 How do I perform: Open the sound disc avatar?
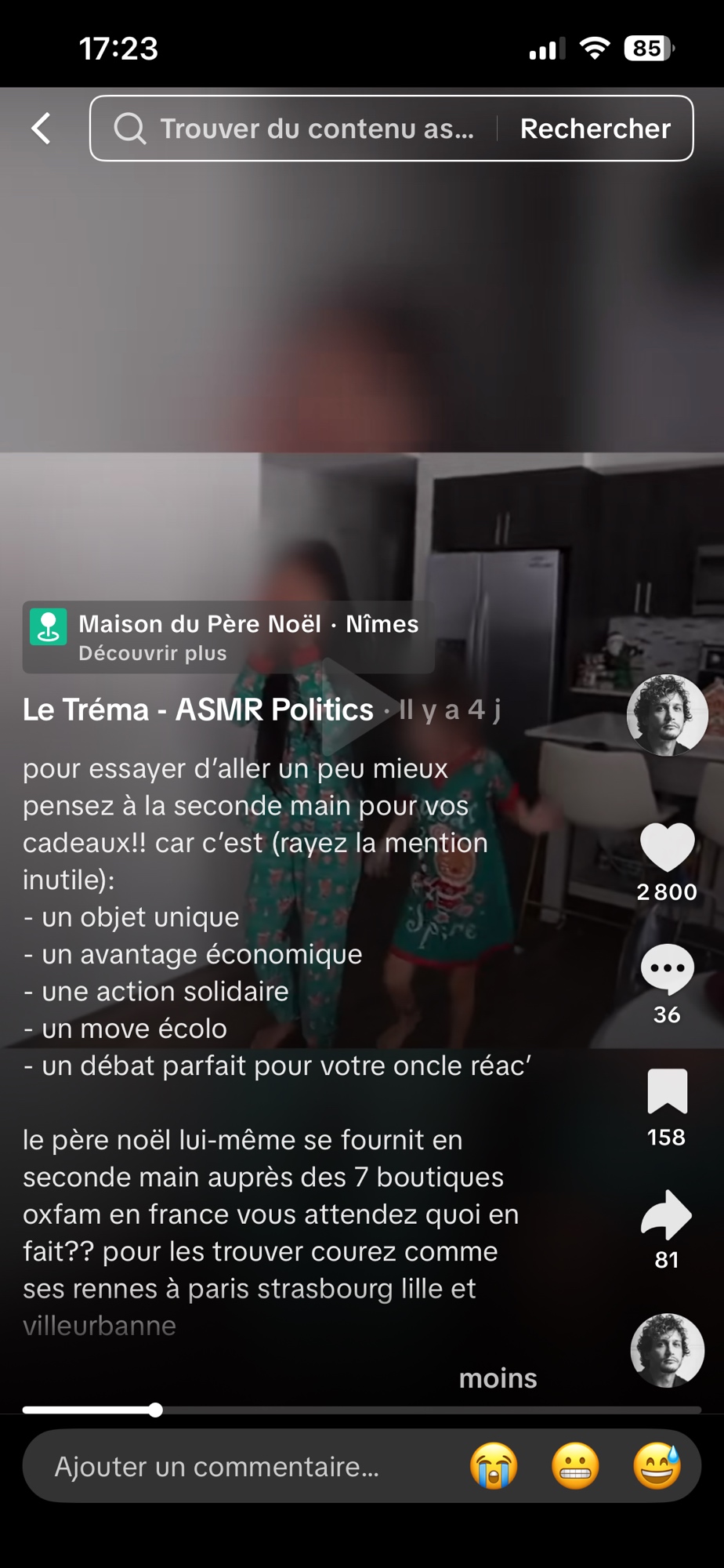click(667, 1350)
